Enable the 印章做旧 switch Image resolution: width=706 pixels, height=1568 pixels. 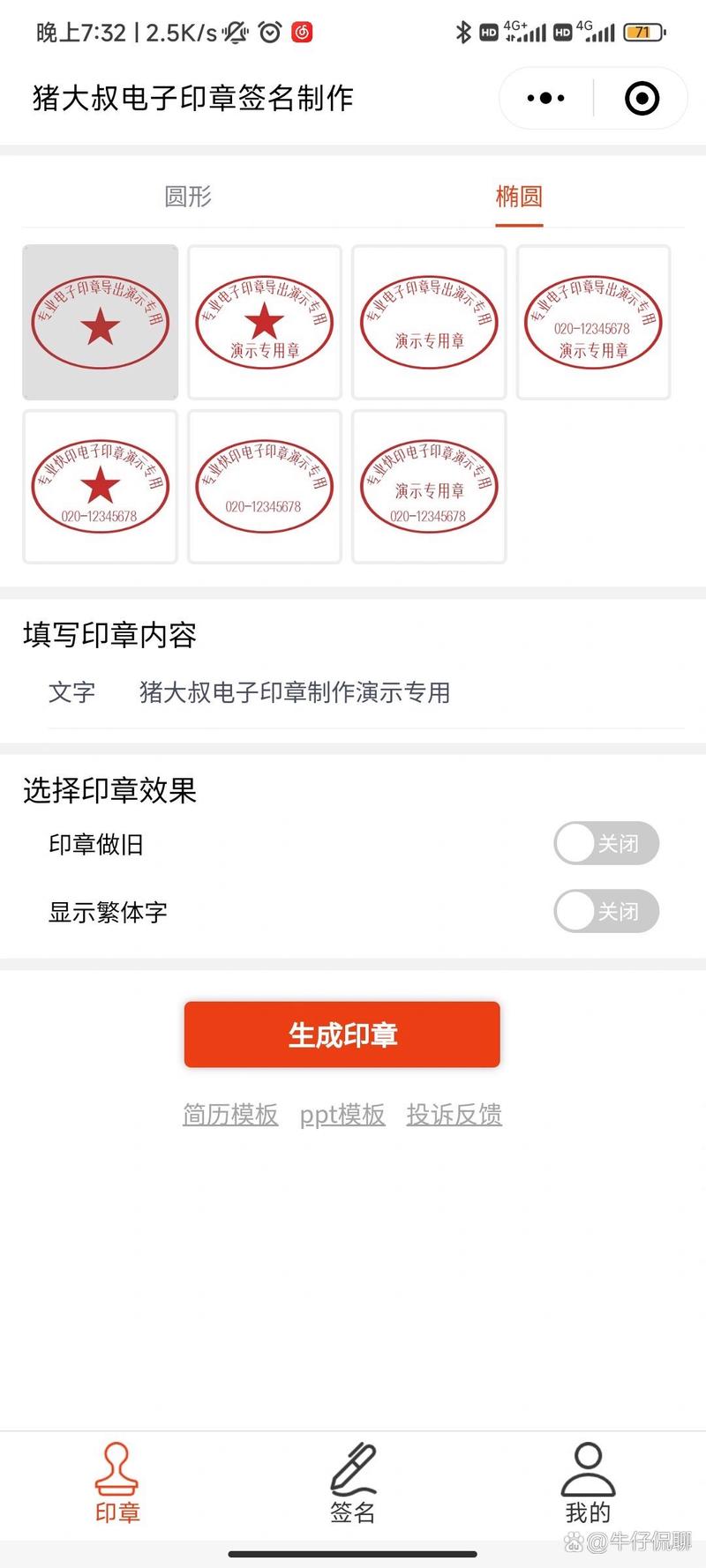[606, 844]
